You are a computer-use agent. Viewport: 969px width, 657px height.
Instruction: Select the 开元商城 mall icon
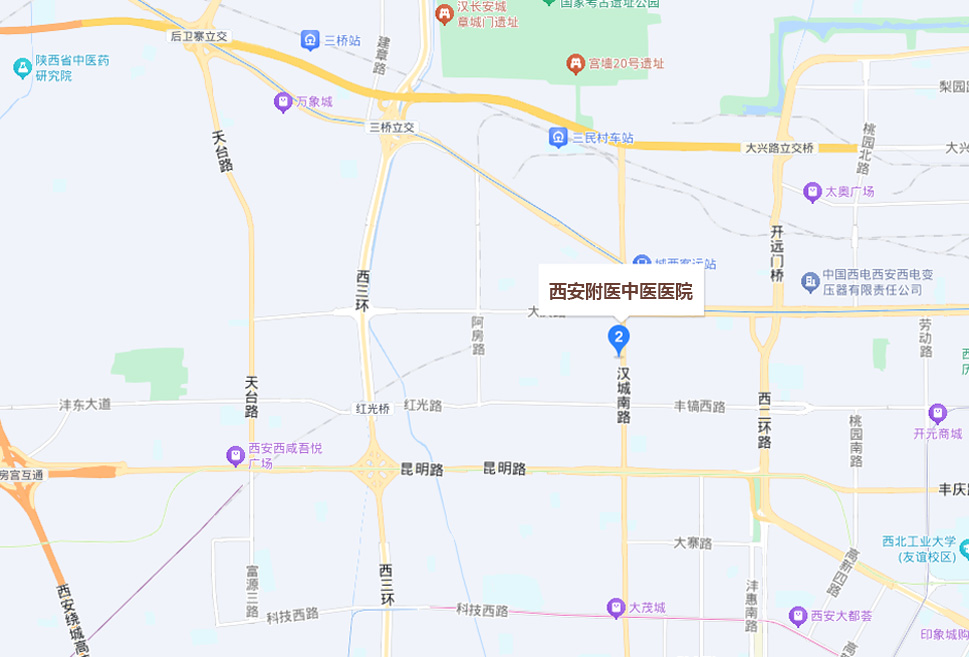(937, 412)
